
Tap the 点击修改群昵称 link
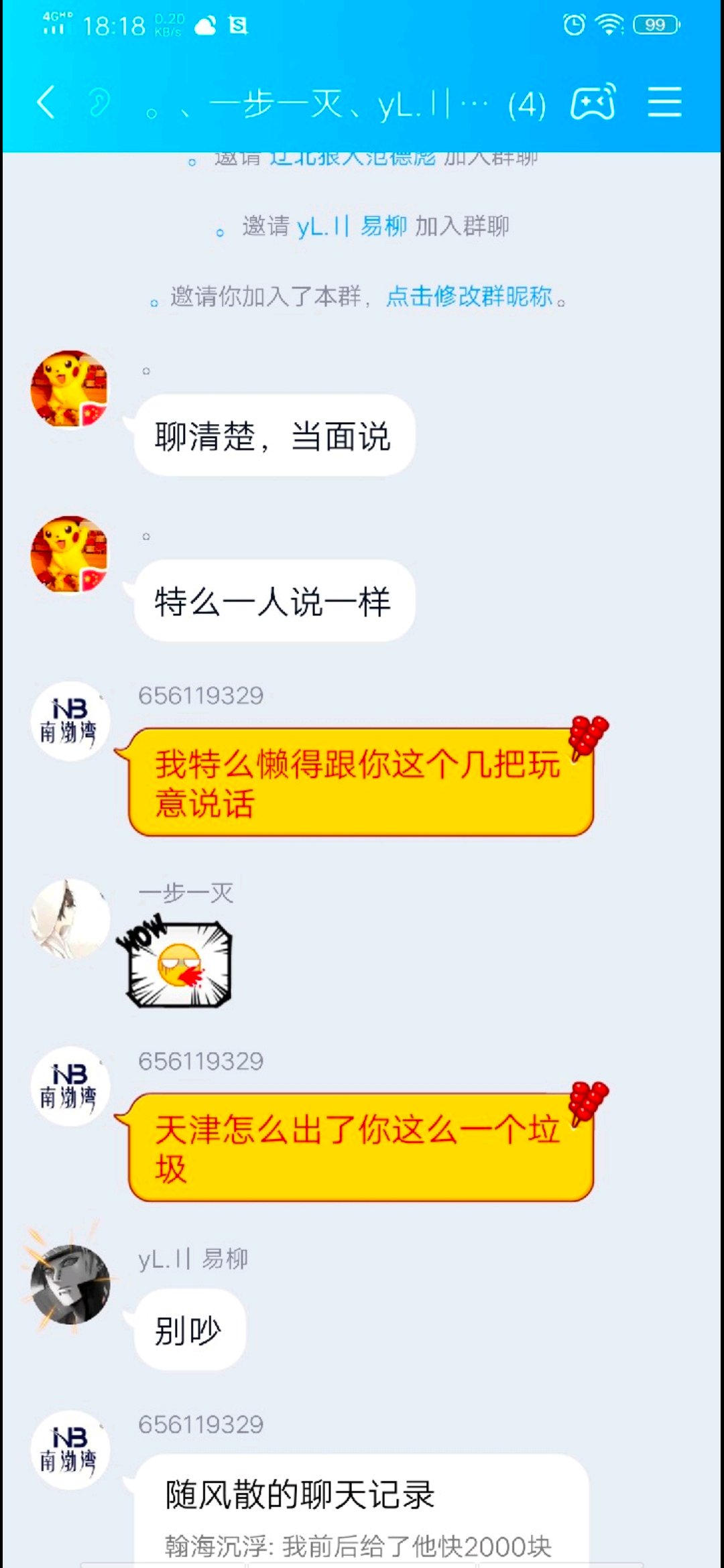pos(469,296)
